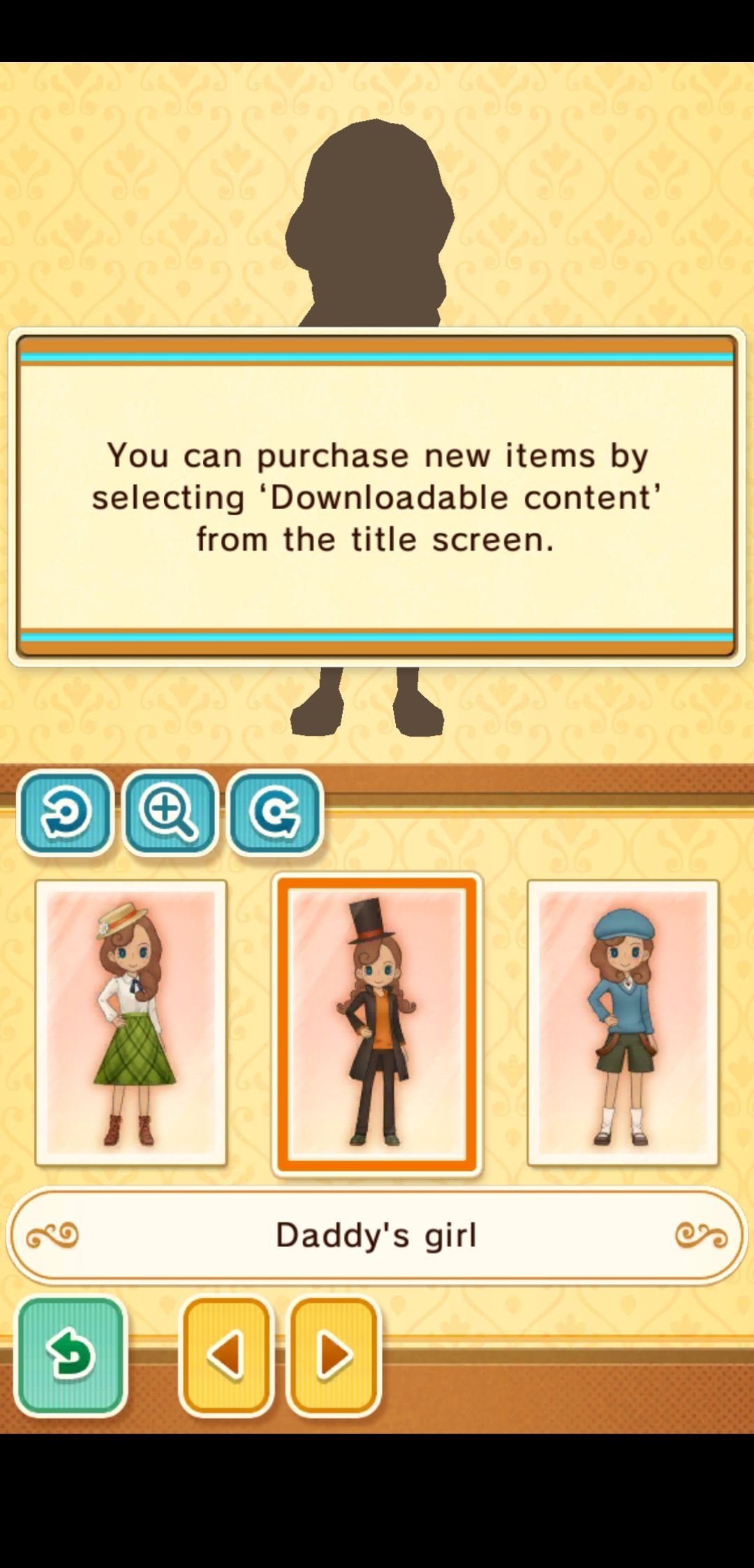Select the top hat Daddy's girl outfit
This screenshot has width=754, height=1568.
click(377, 1024)
